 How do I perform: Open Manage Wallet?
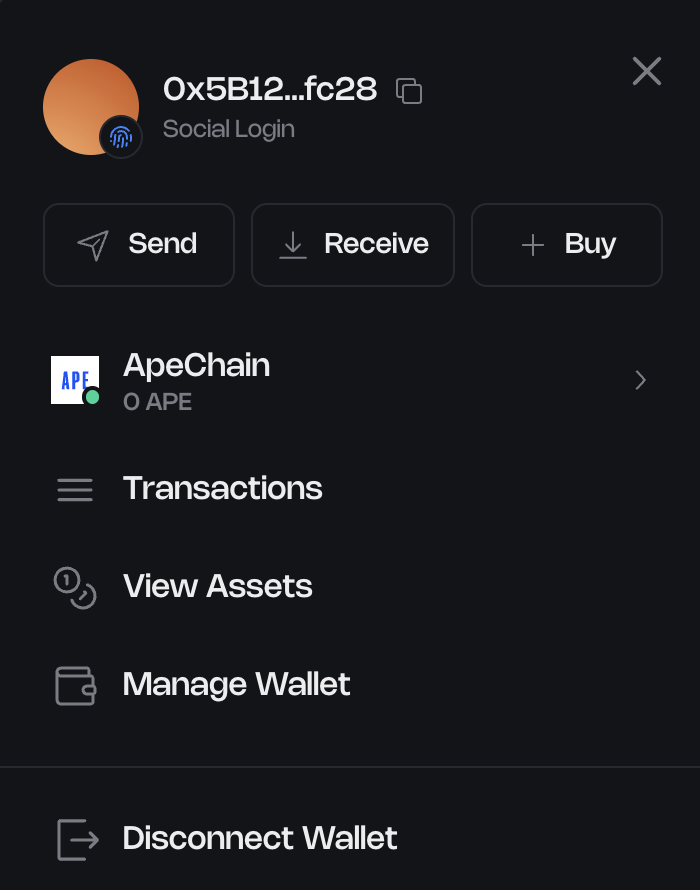pos(236,685)
